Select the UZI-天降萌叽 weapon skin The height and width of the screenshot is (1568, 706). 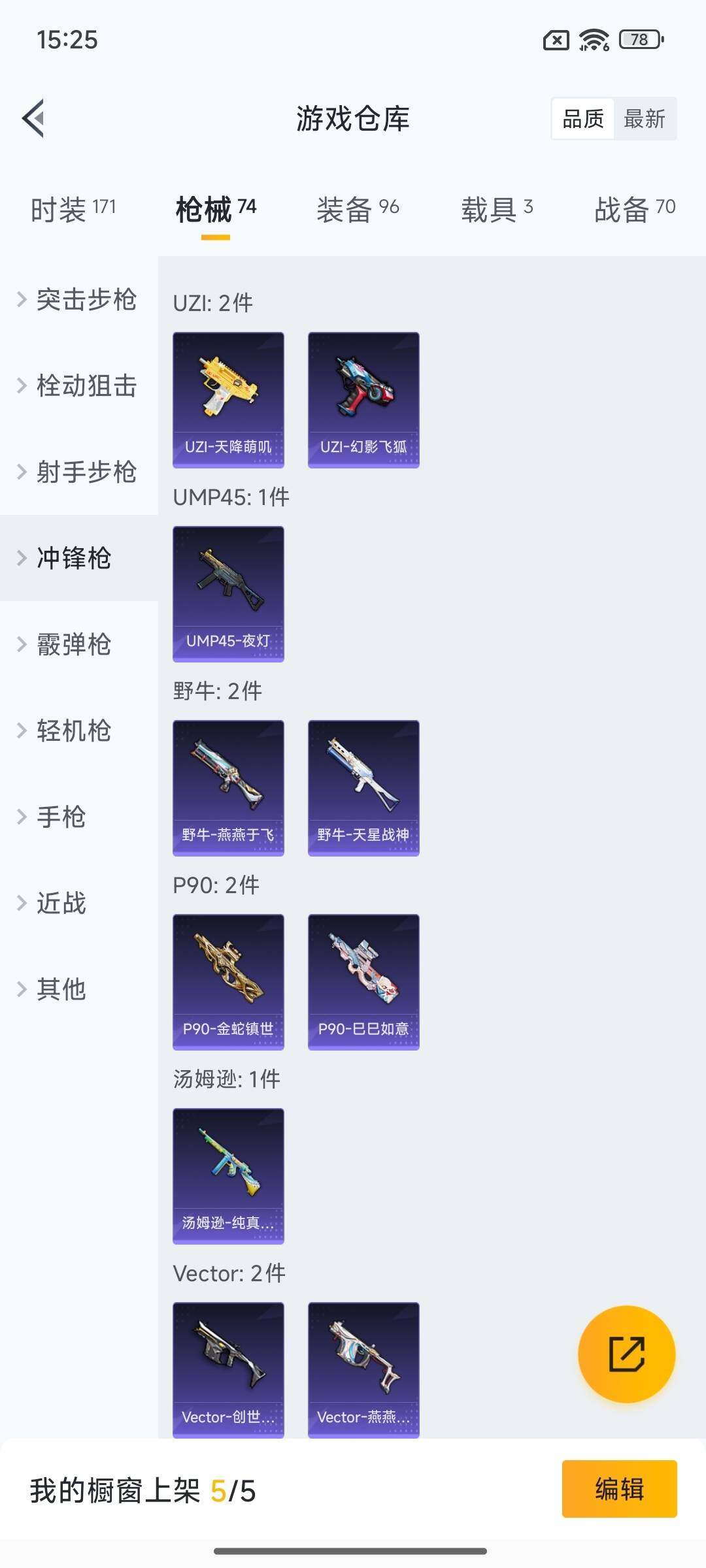pos(228,399)
